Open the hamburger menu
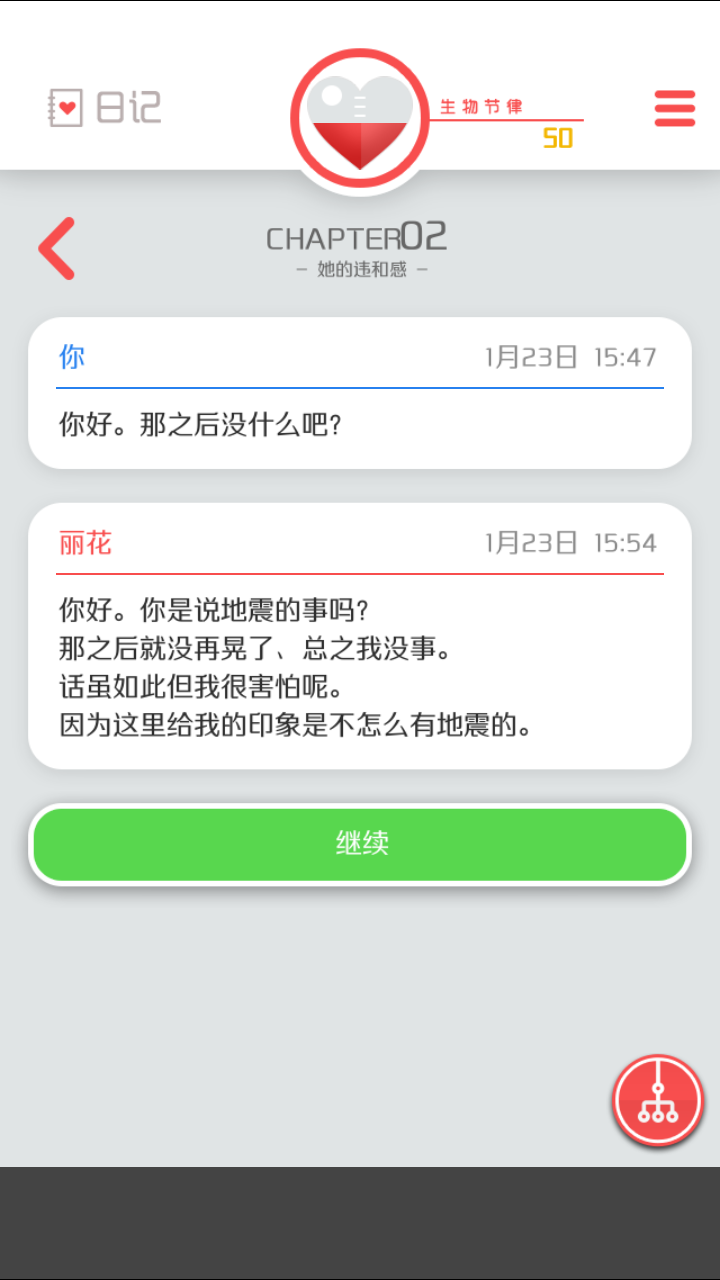Screen dimensions: 720x1280 [675, 109]
